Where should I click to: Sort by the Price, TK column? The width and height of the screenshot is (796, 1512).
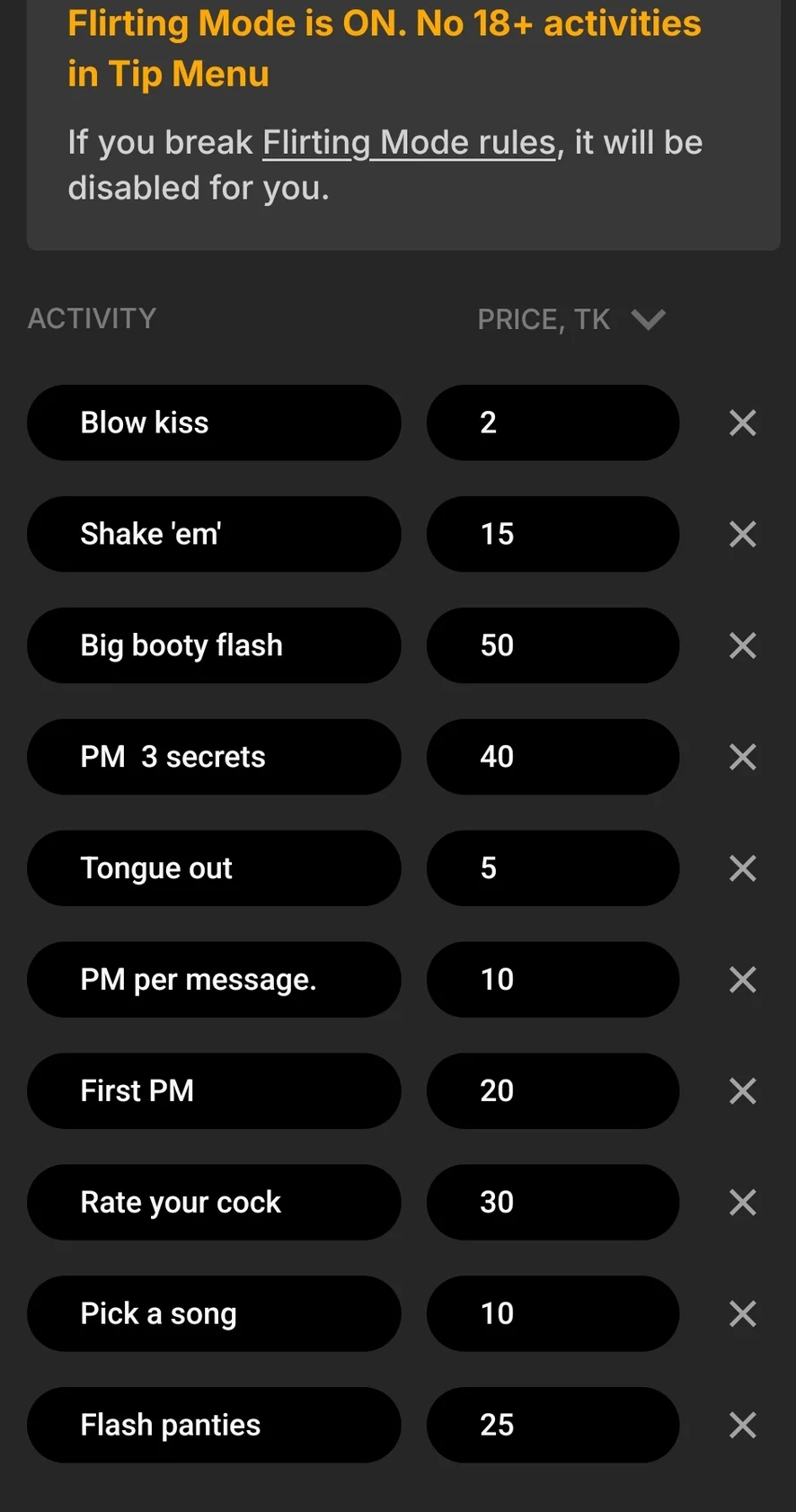(x=570, y=319)
